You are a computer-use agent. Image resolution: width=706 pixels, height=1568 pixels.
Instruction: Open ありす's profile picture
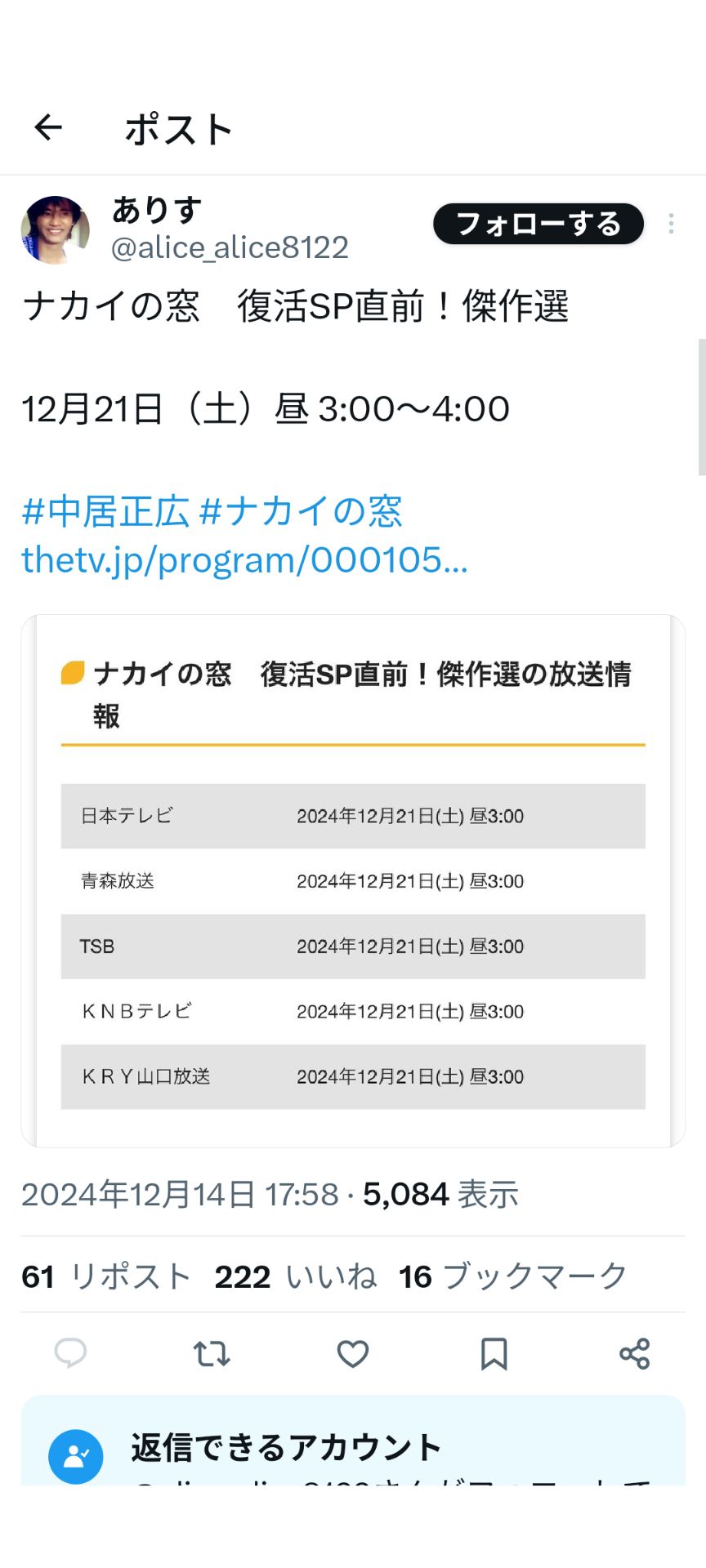55,229
